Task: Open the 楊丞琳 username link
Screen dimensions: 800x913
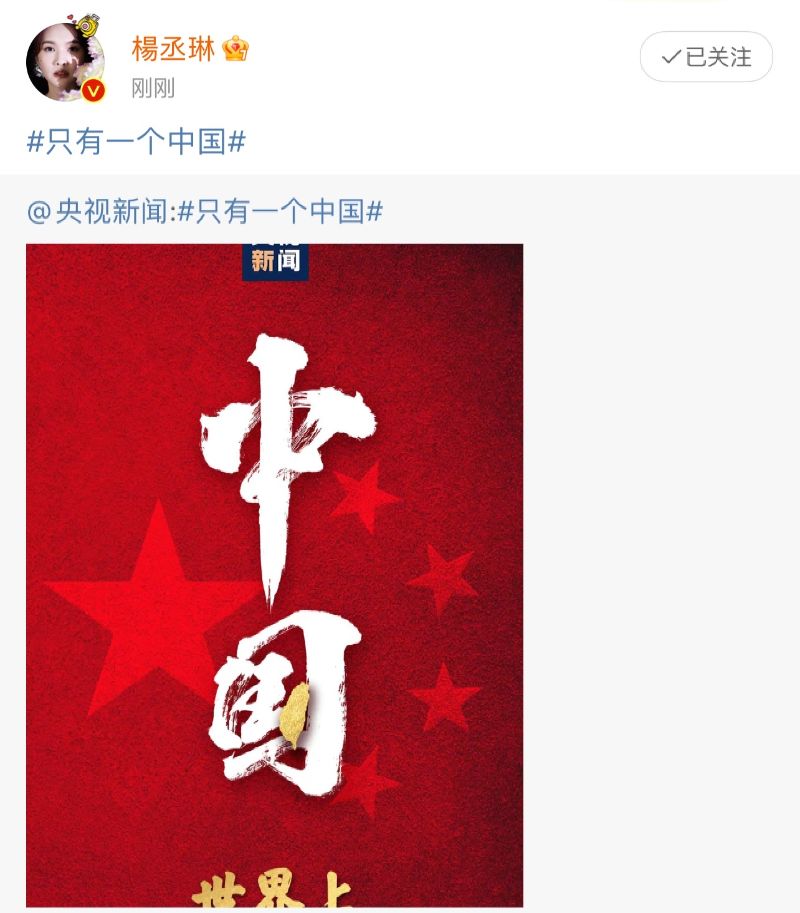Action: point(173,49)
